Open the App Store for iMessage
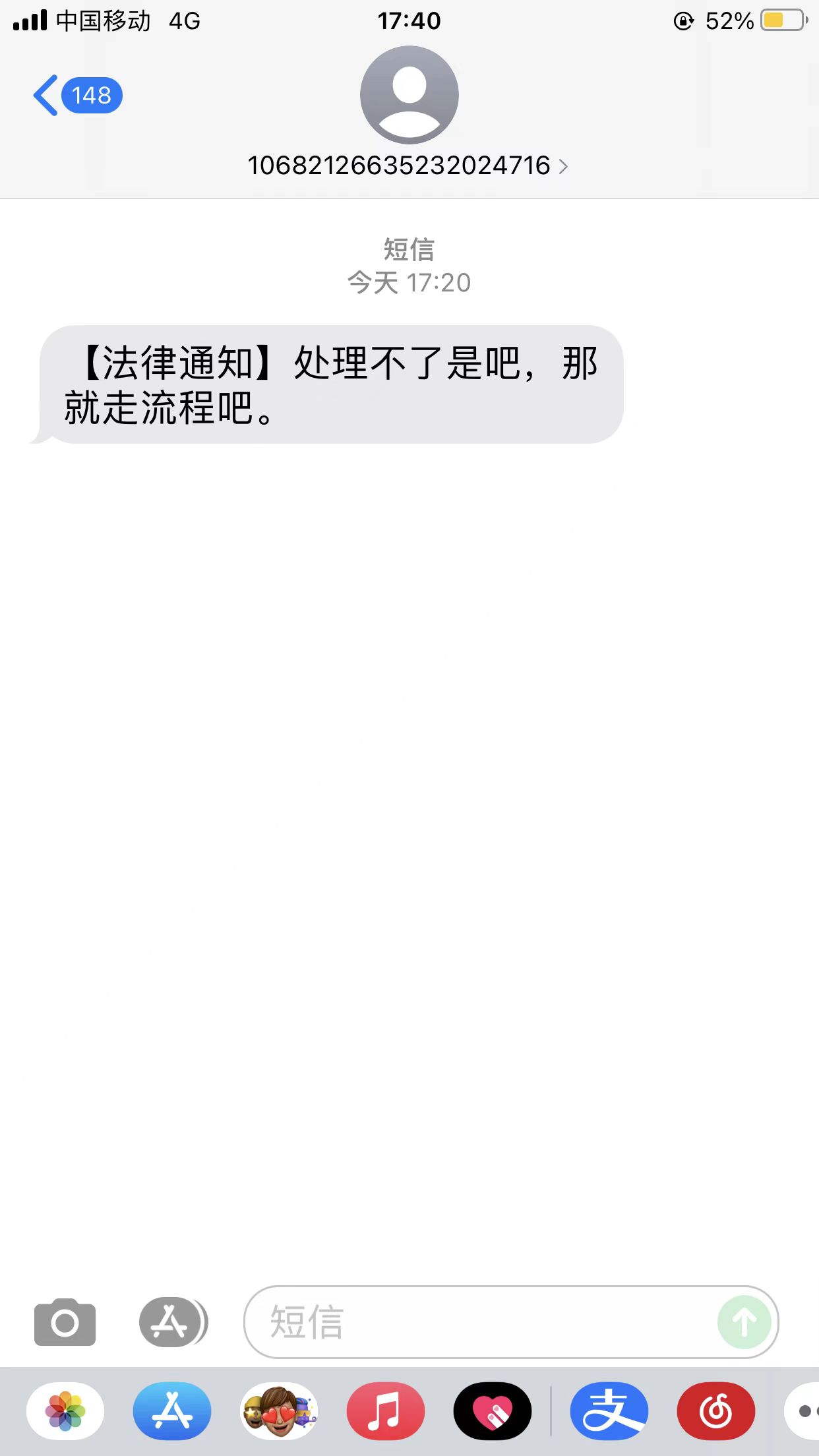Image resolution: width=819 pixels, height=1456 pixels. click(172, 1411)
